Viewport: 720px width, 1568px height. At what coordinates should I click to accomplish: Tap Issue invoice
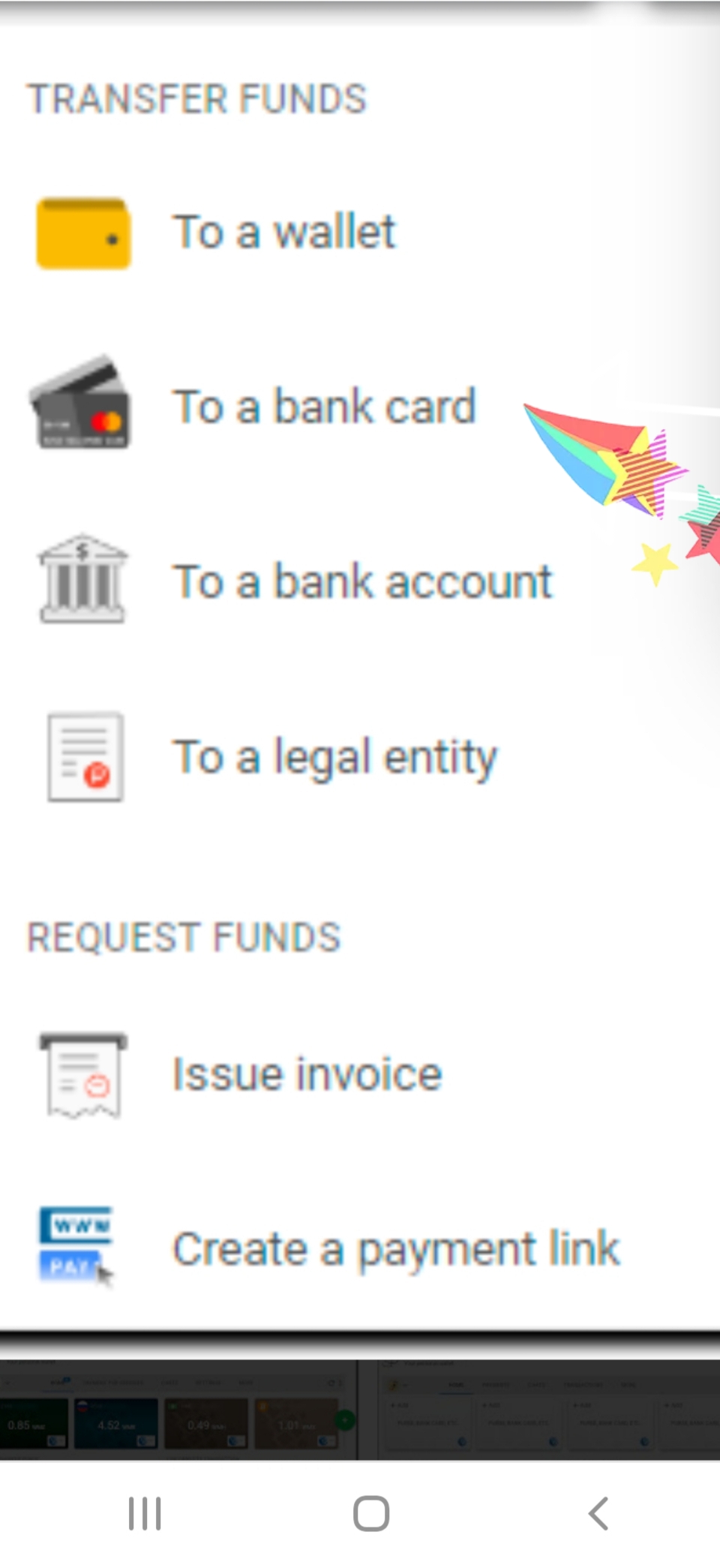(x=307, y=1074)
